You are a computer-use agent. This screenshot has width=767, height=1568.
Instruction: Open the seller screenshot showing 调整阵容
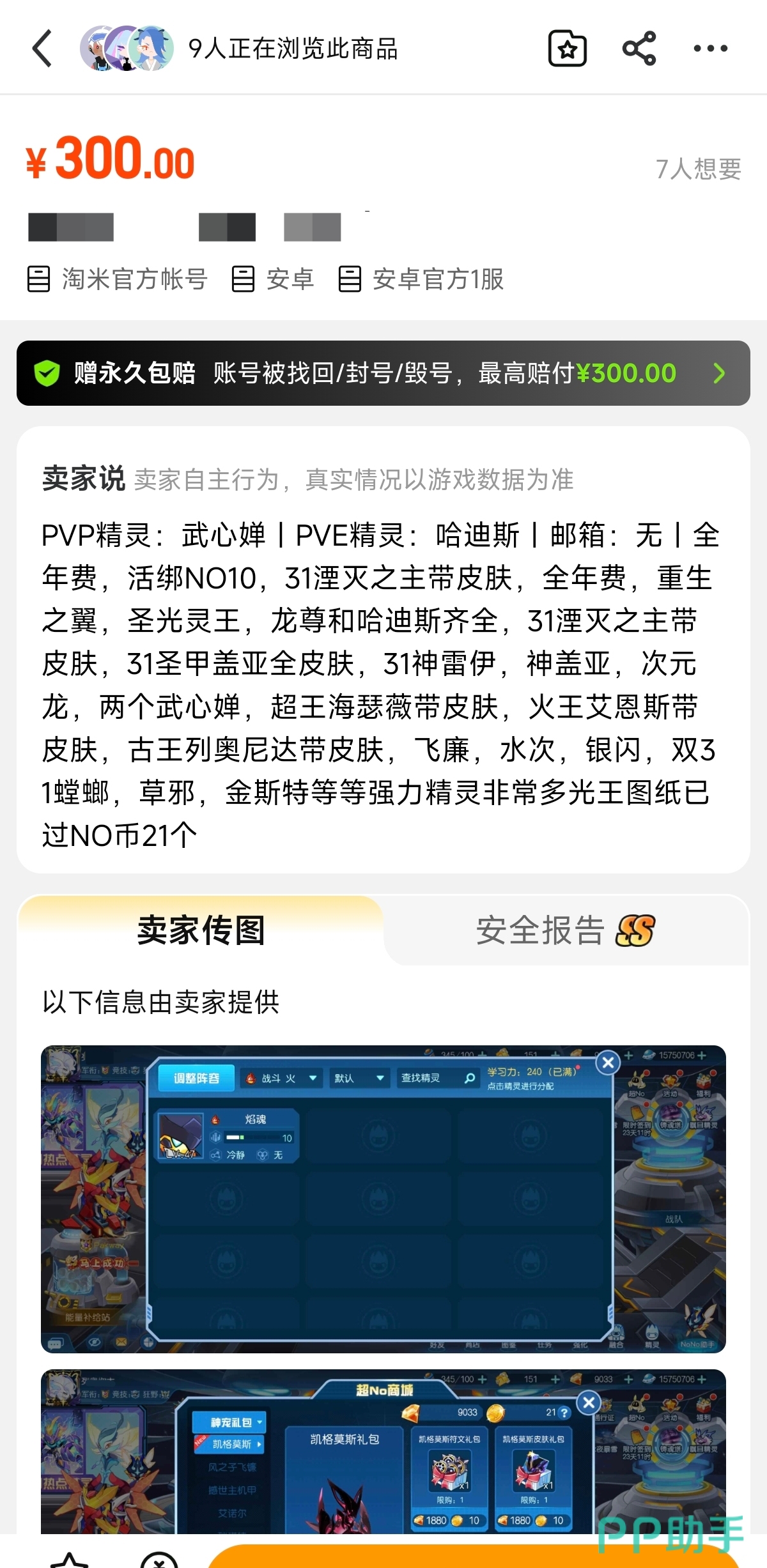point(383,1199)
